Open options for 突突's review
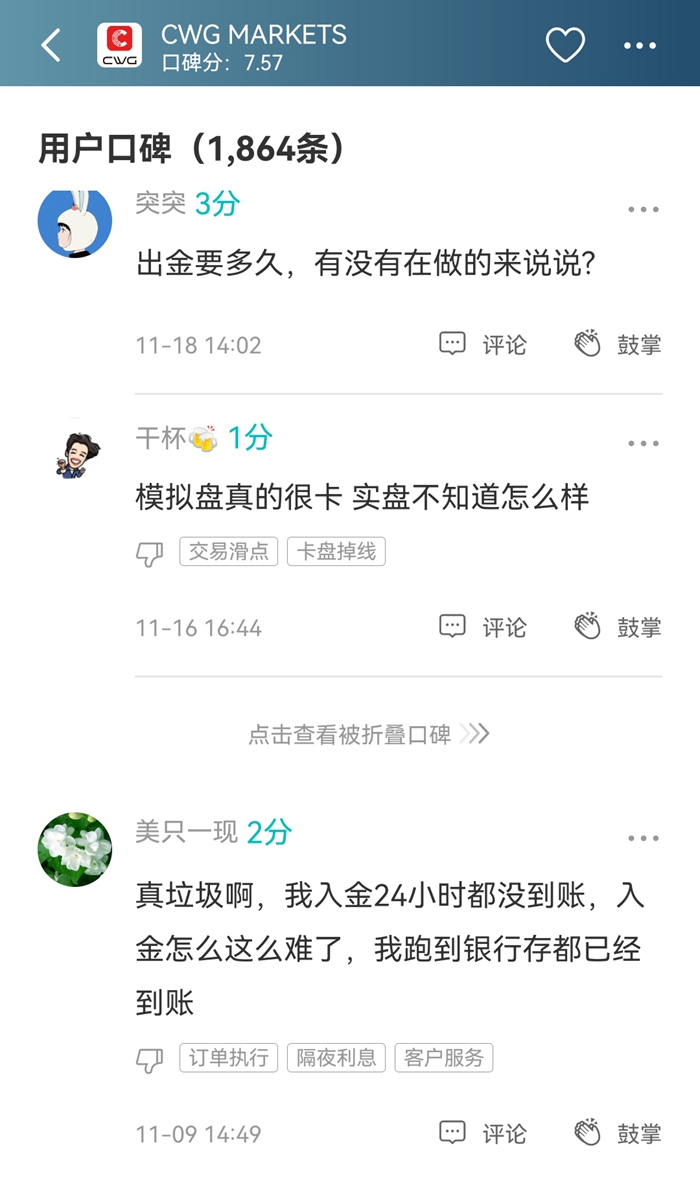 click(x=643, y=210)
